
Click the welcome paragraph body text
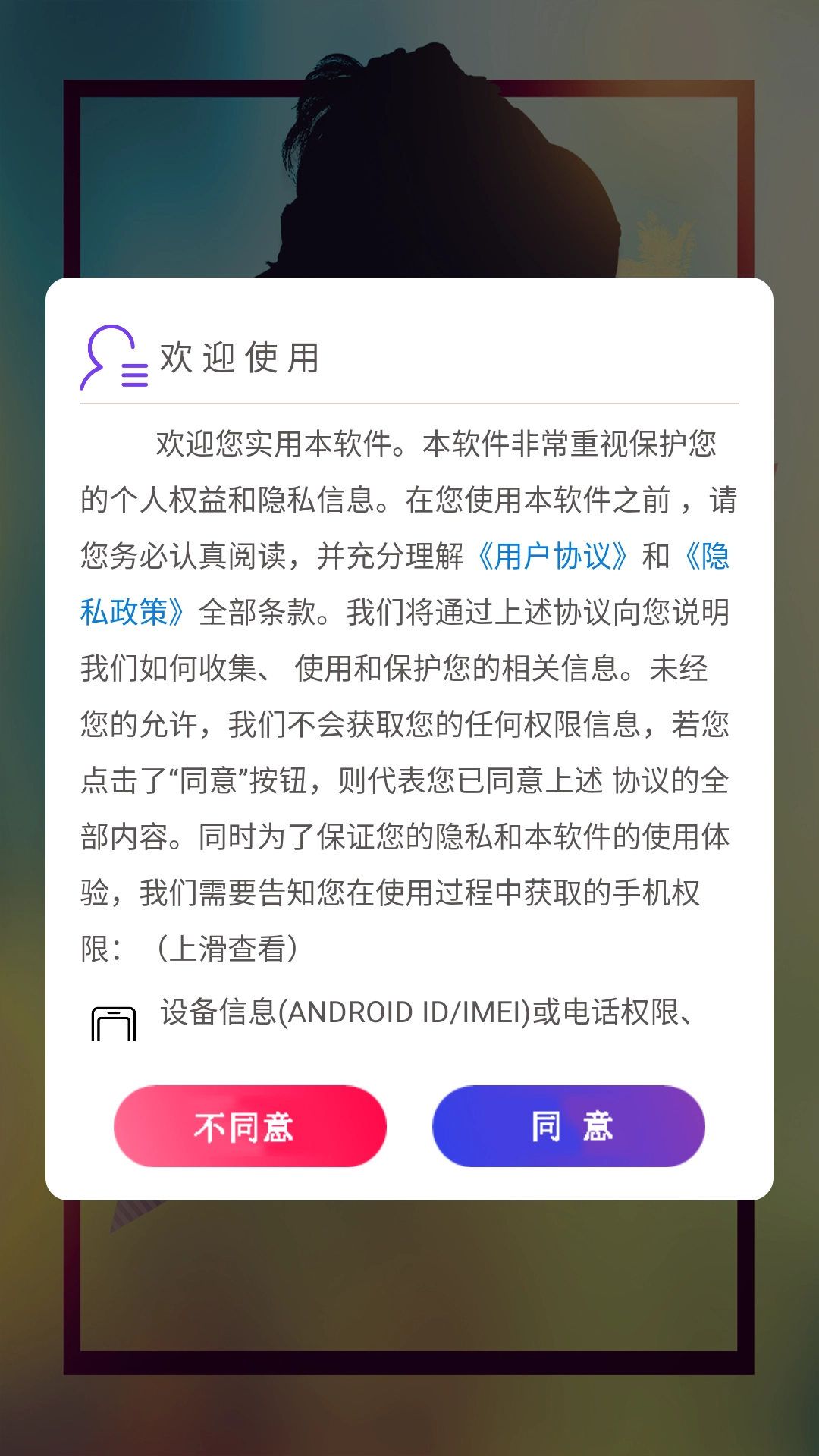[x=409, y=682]
